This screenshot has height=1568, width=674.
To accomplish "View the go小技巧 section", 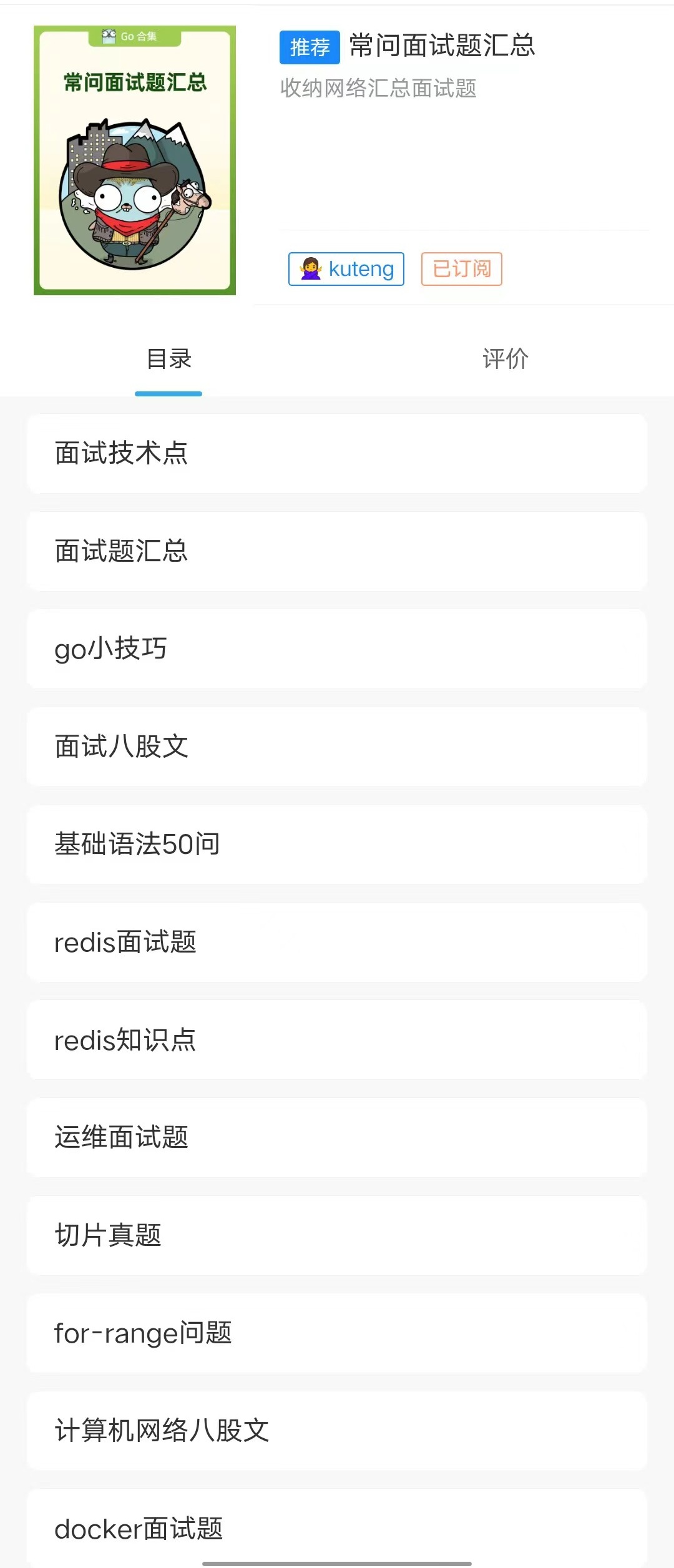I will point(337,649).
